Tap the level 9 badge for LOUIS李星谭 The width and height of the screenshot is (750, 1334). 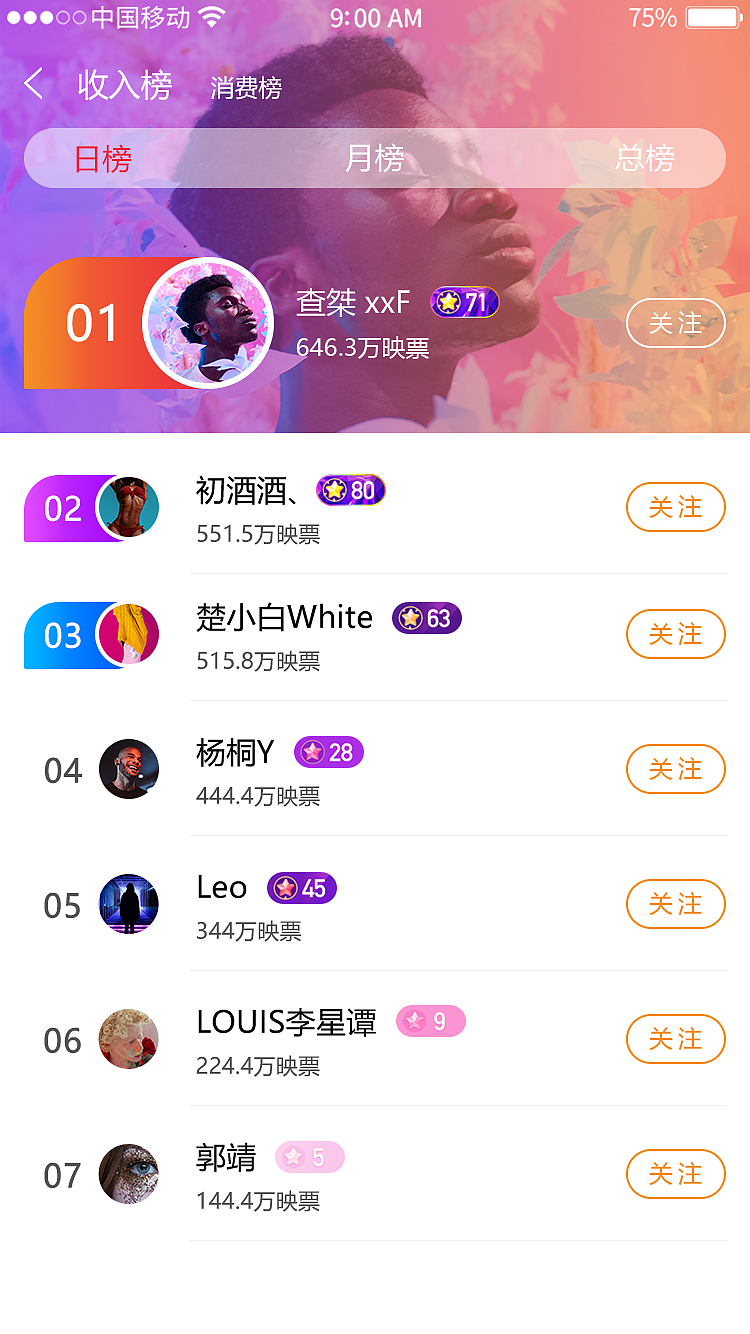tap(431, 1023)
